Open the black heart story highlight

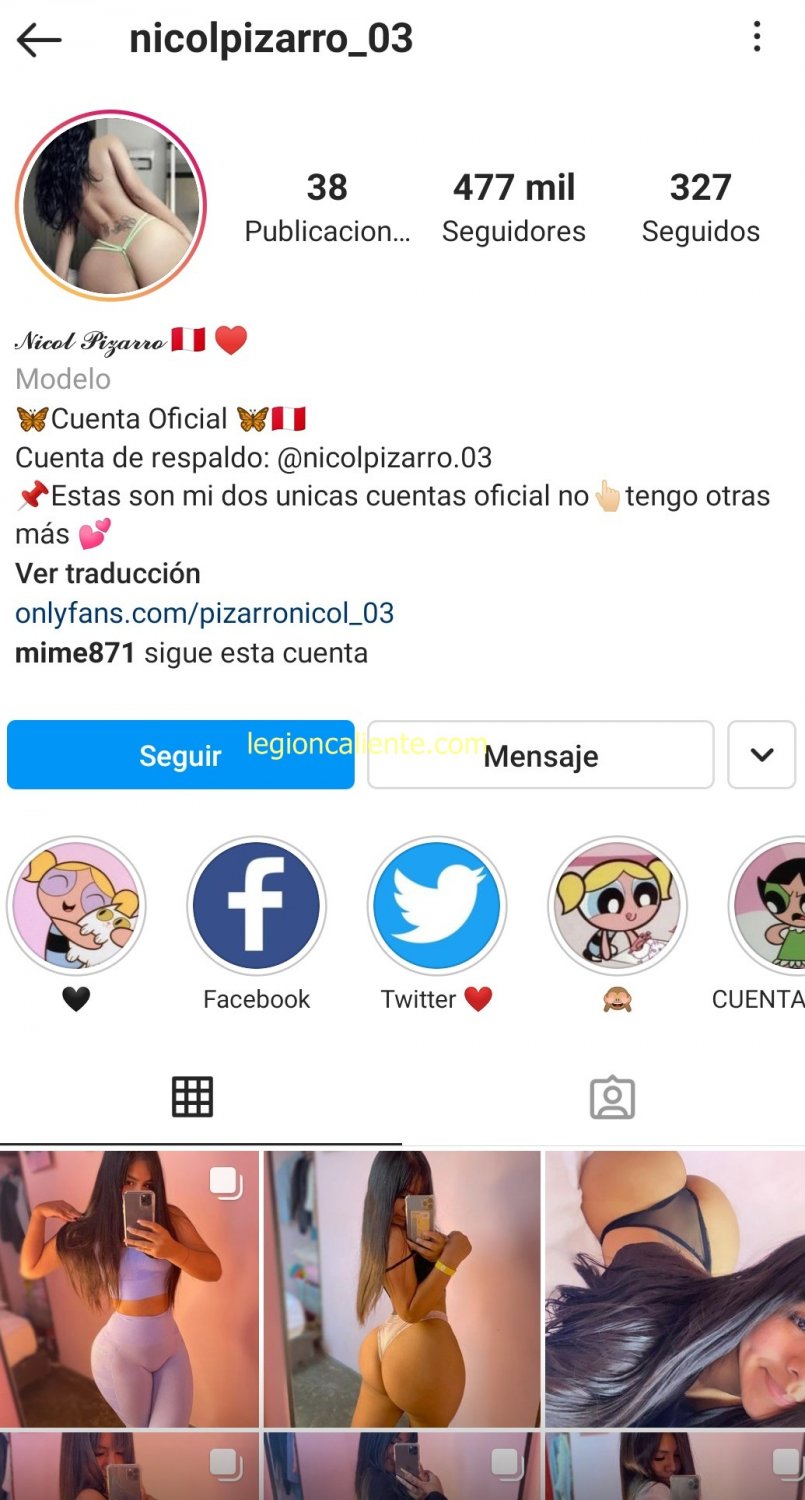(77, 906)
